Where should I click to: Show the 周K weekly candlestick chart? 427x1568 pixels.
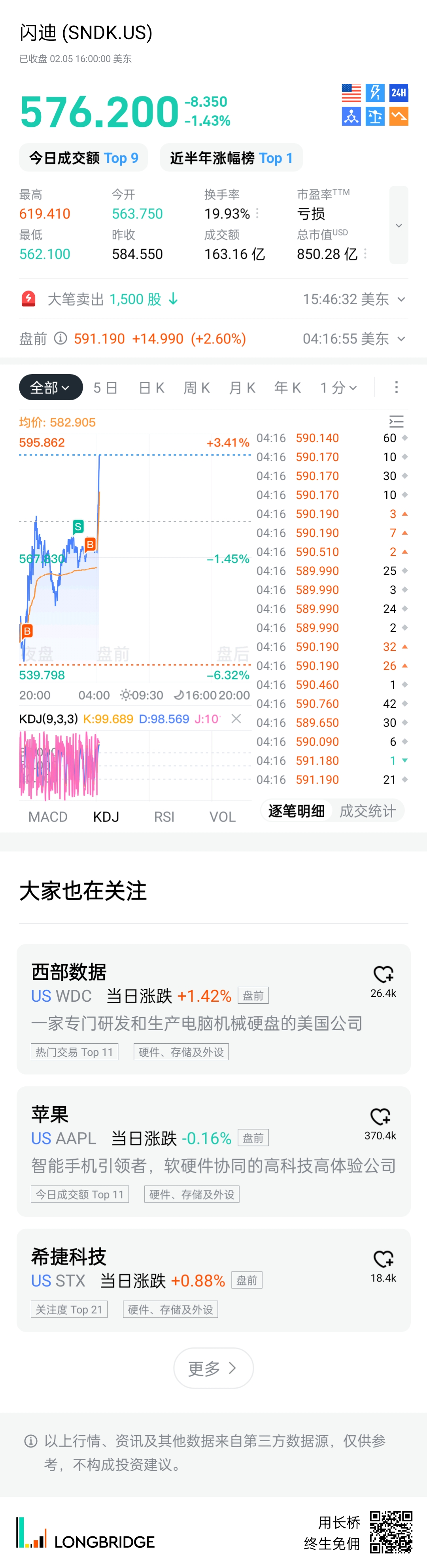(196, 388)
